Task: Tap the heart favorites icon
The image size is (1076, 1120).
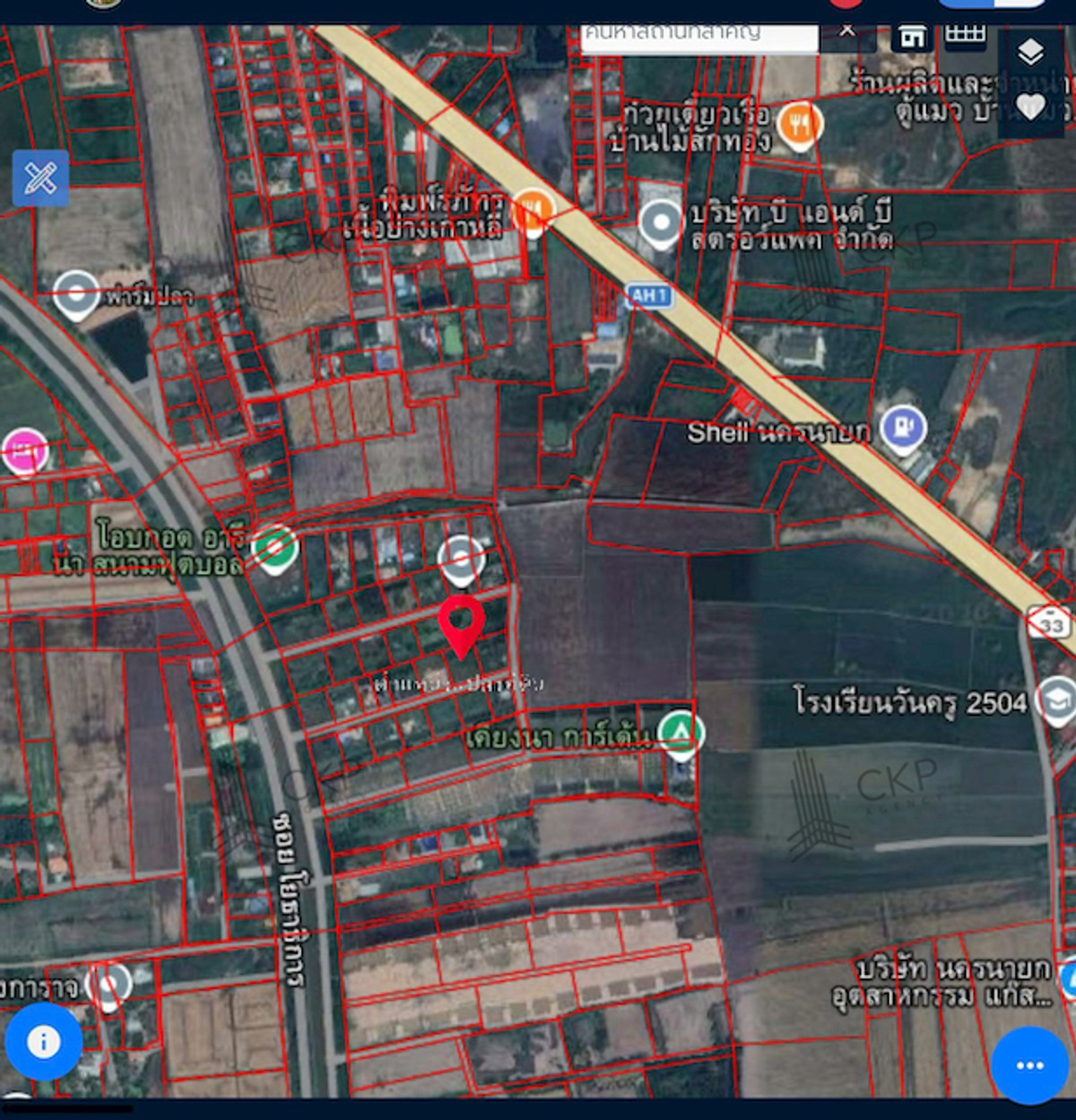Action: [1030, 108]
